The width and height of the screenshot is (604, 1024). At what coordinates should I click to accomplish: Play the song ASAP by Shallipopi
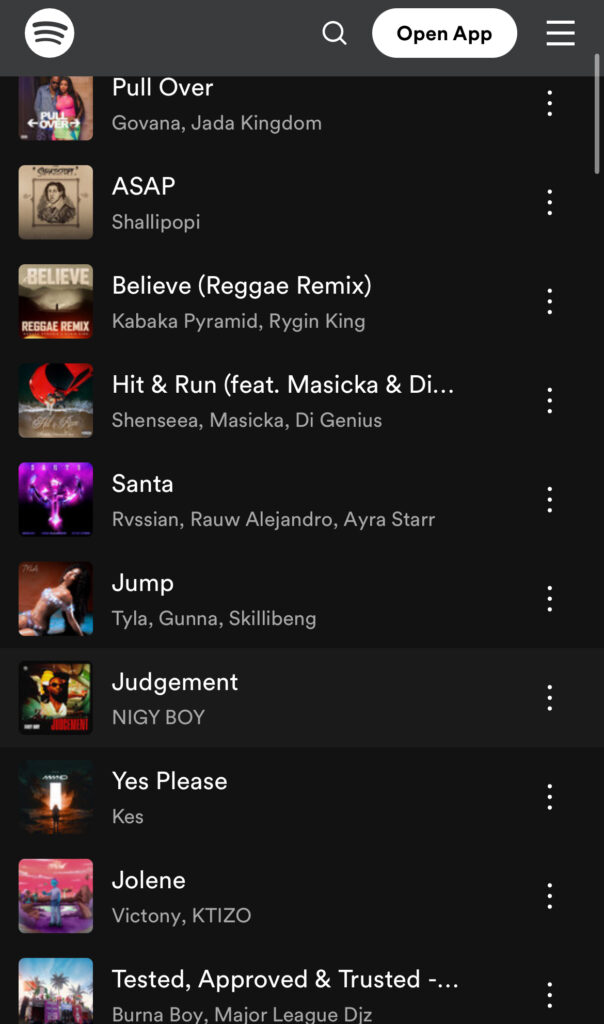(x=302, y=202)
